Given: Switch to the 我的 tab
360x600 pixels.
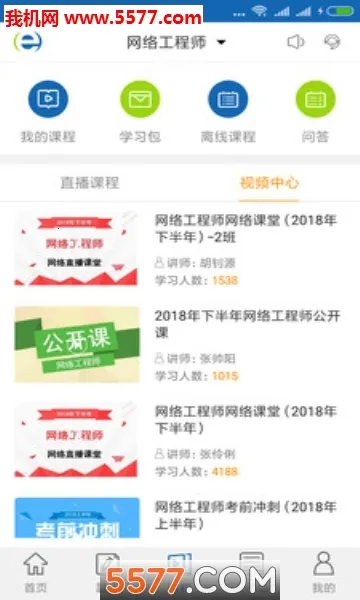Looking at the screenshot, I should tap(324, 572).
